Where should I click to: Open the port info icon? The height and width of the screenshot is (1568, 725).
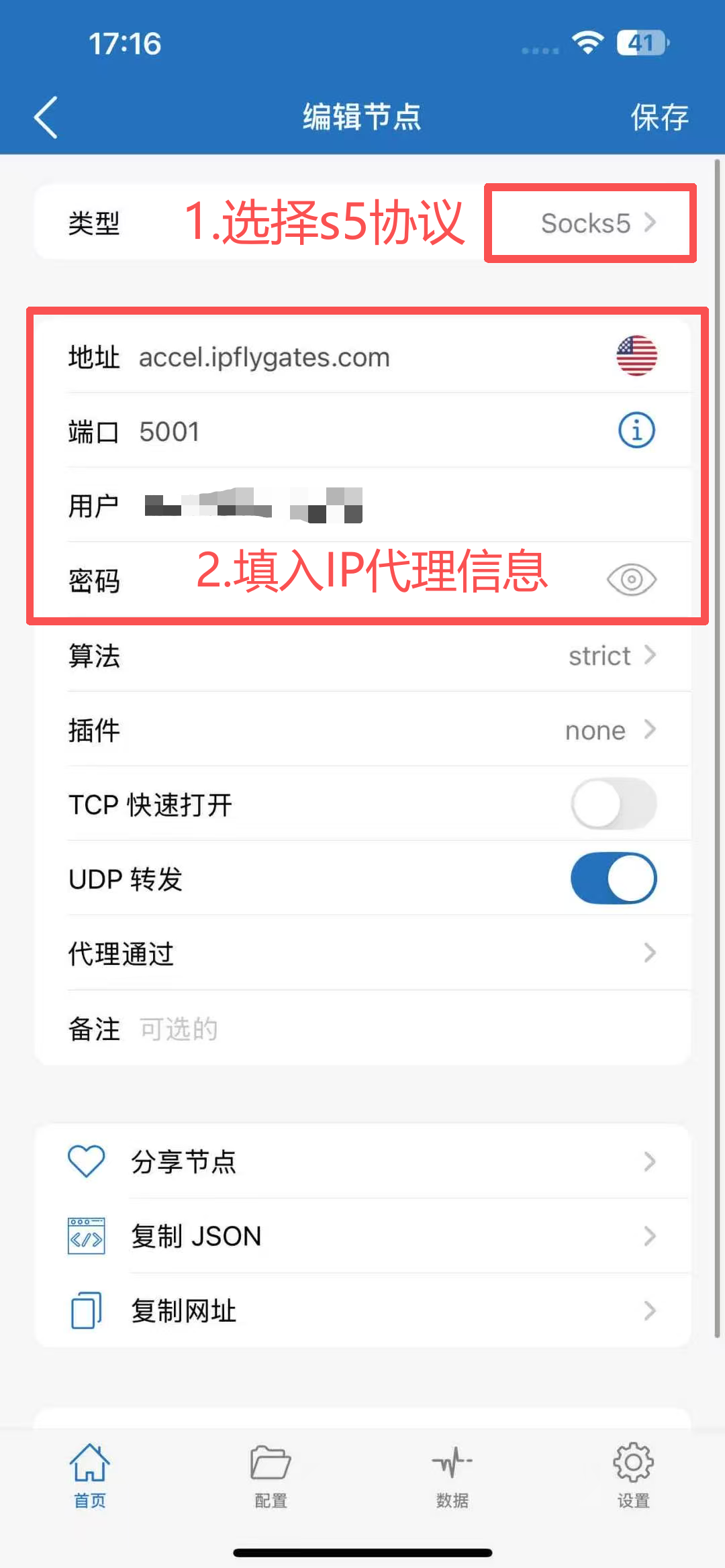[x=636, y=430]
